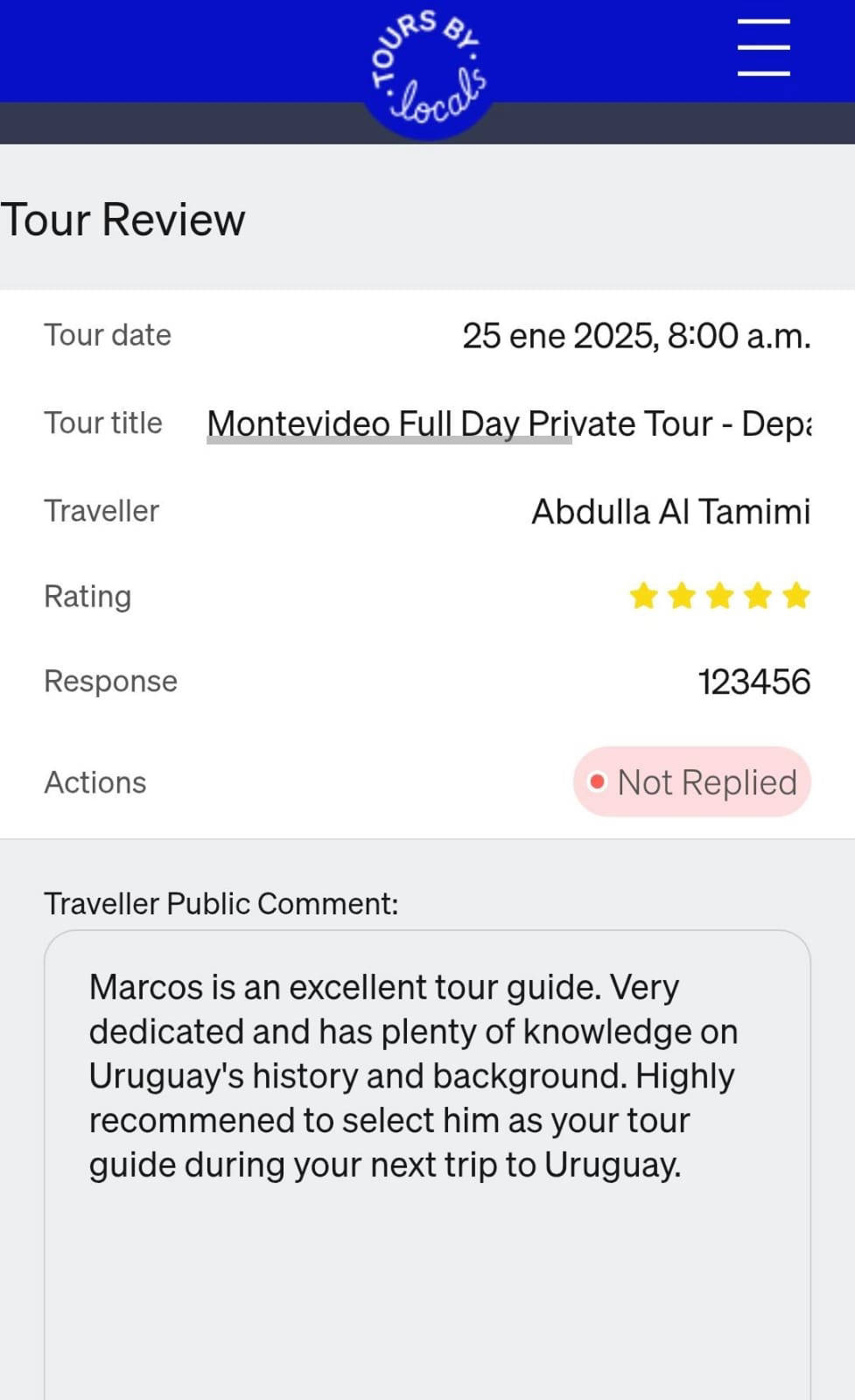
Task: Open the Montevideo Full Day Private Tour link
Action: pyautogui.click(x=509, y=423)
